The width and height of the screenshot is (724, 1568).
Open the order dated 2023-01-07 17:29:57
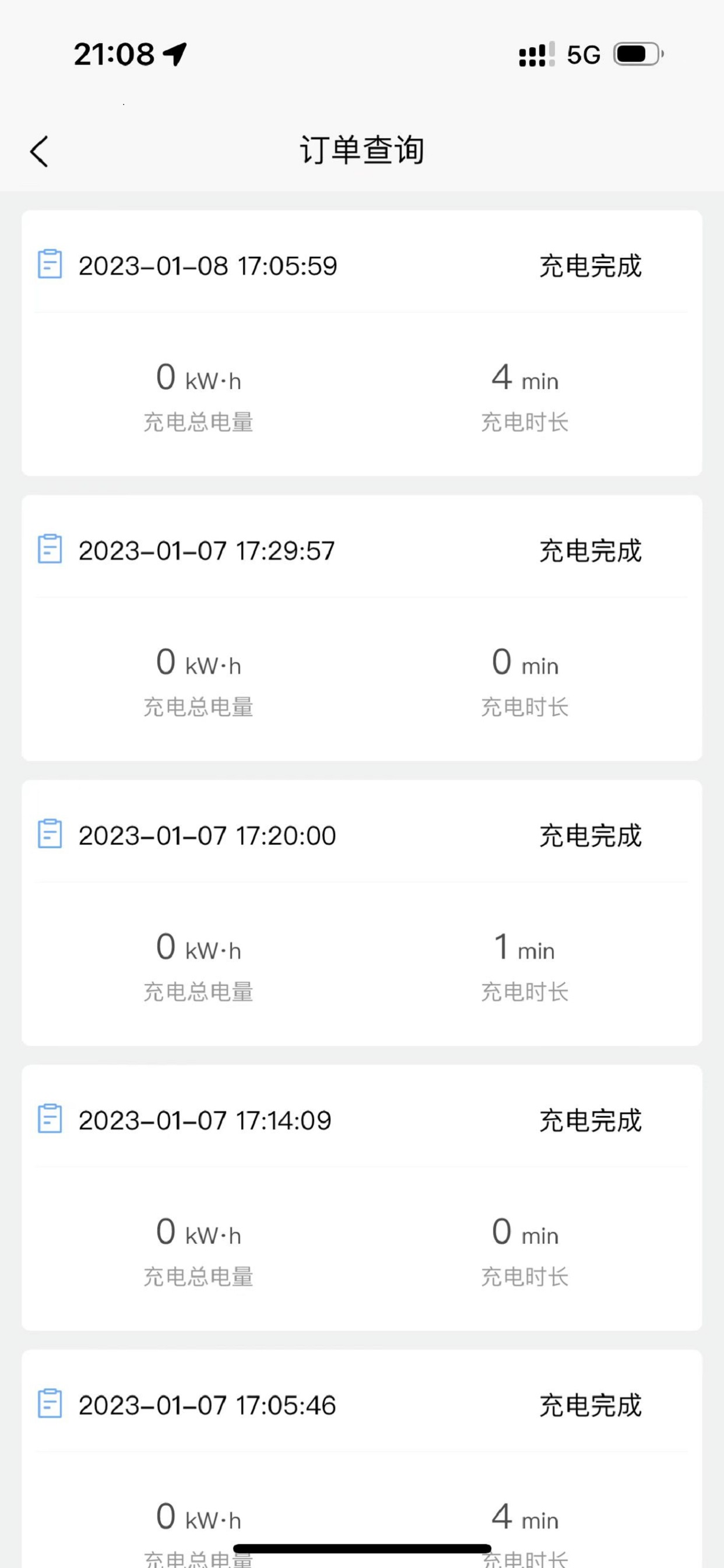tap(362, 628)
